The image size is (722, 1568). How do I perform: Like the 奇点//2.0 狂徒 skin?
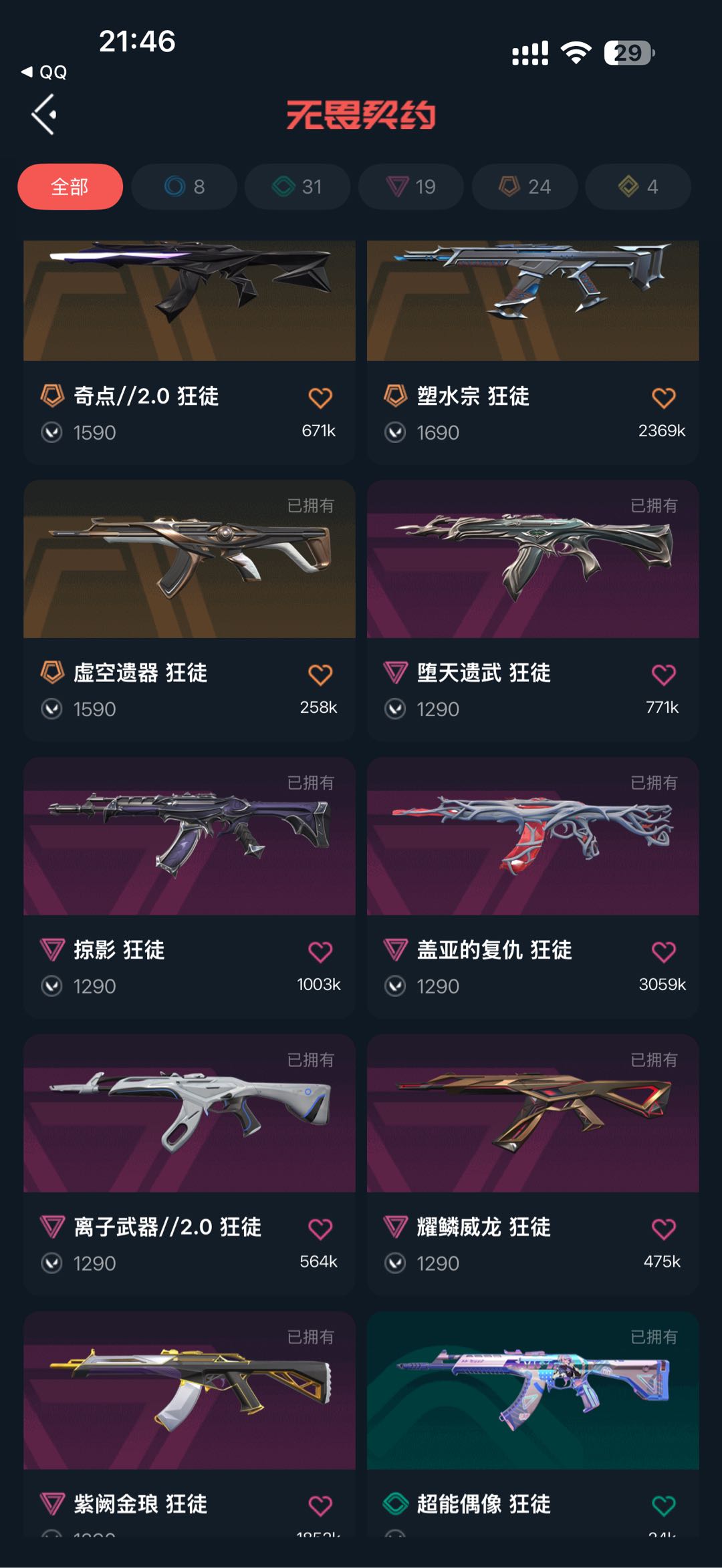tap(320, 398)
